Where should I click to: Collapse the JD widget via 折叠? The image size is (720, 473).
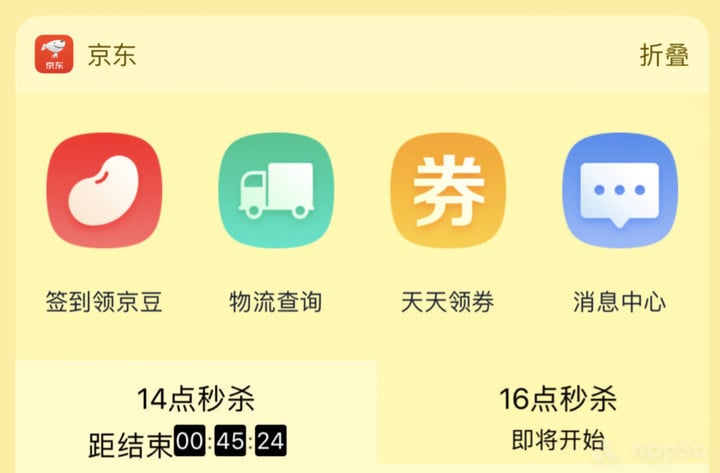click(x=664, y=55)
